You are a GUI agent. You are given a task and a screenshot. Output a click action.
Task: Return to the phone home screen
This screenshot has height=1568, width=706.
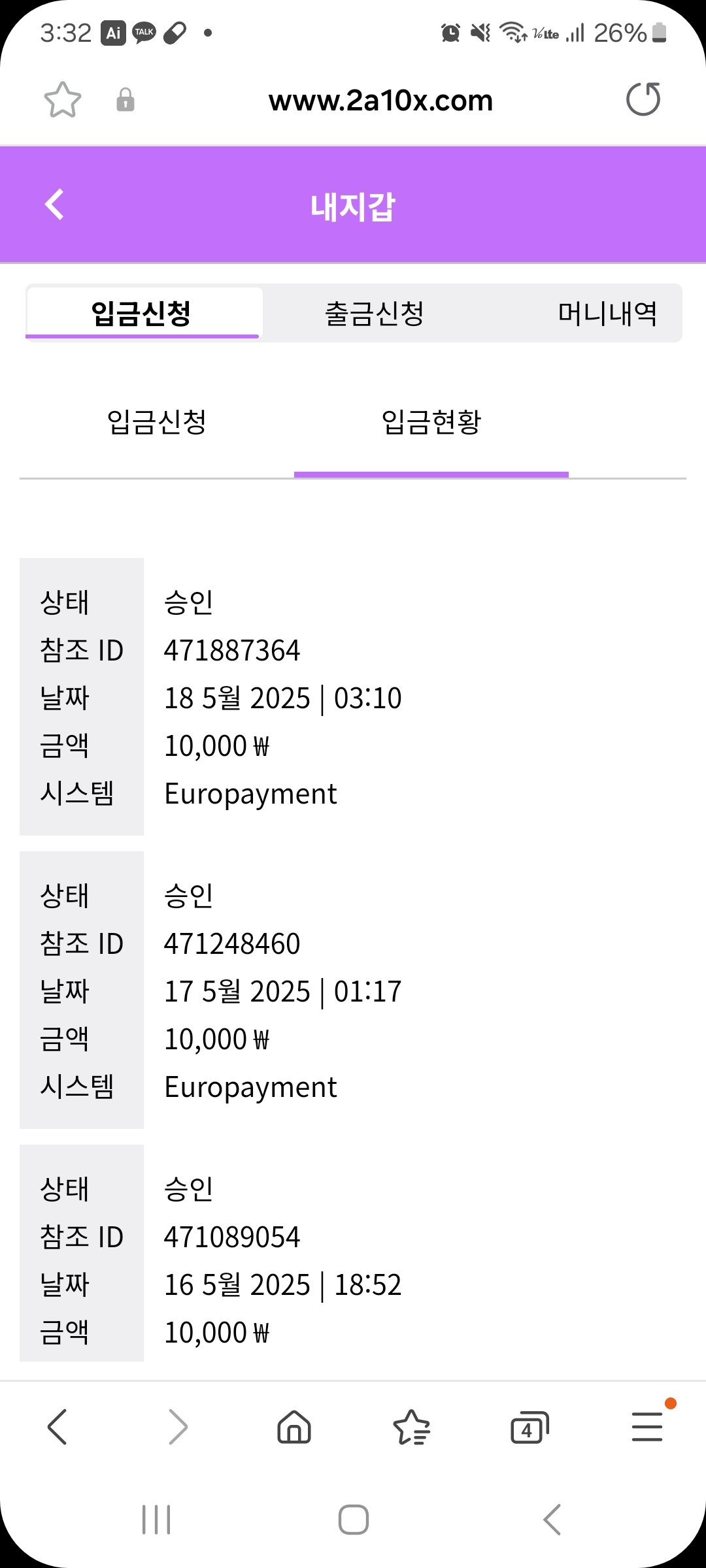click(353, 1520)
